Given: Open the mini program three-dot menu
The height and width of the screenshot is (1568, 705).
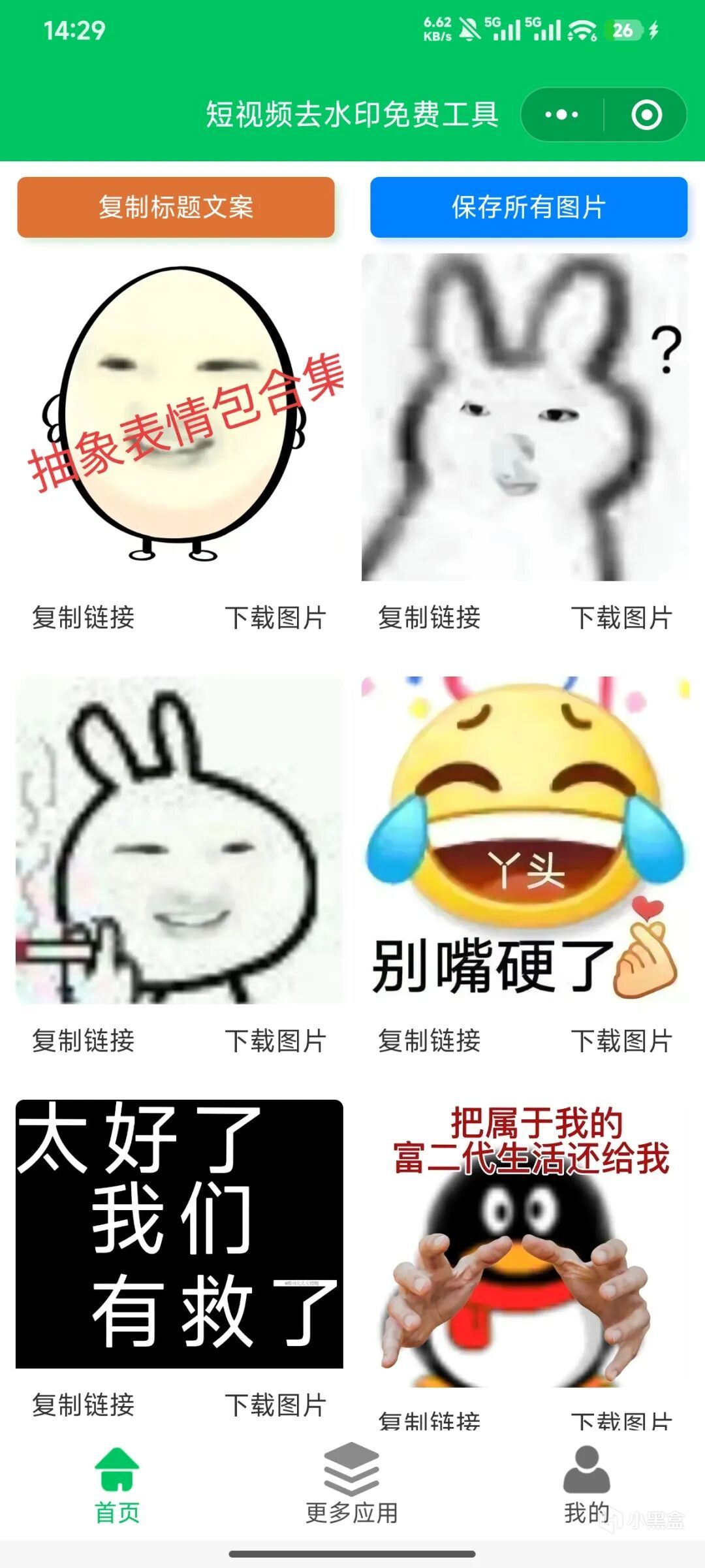Looking at the screenshot, I should 561,115.
